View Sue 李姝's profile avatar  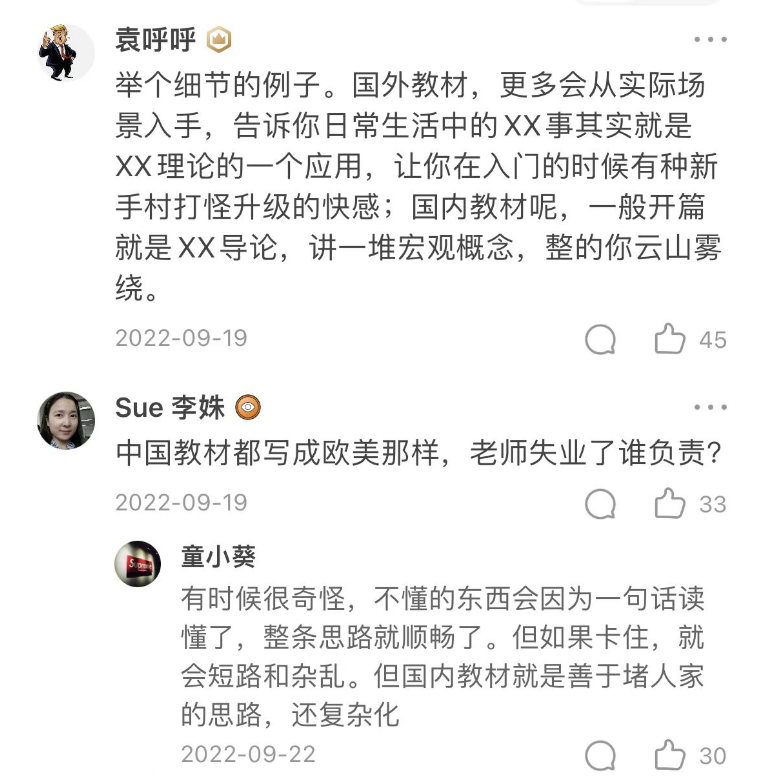pyautogui.click(x=66, y=419)
